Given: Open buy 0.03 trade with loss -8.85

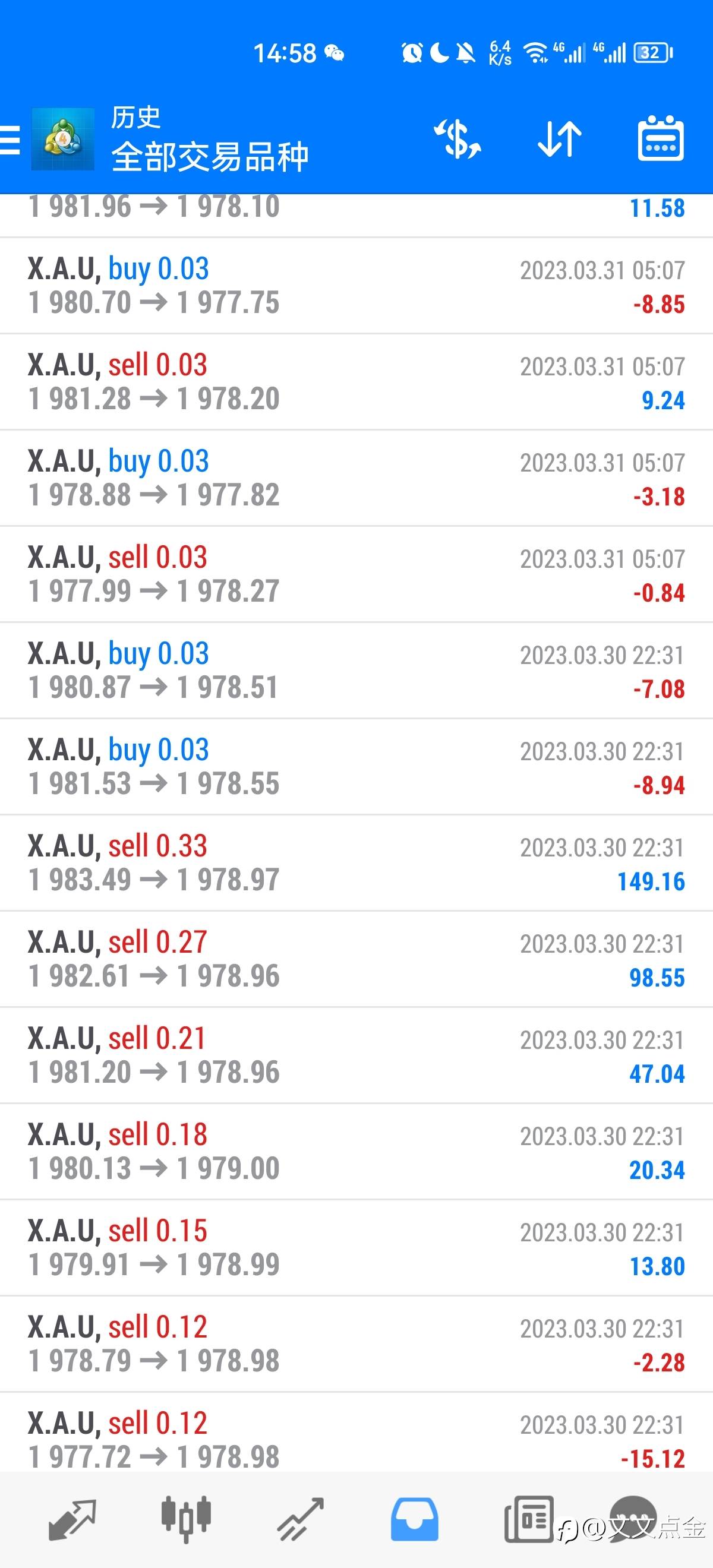Looking at the screenshot, I should [x=356, y=286].
